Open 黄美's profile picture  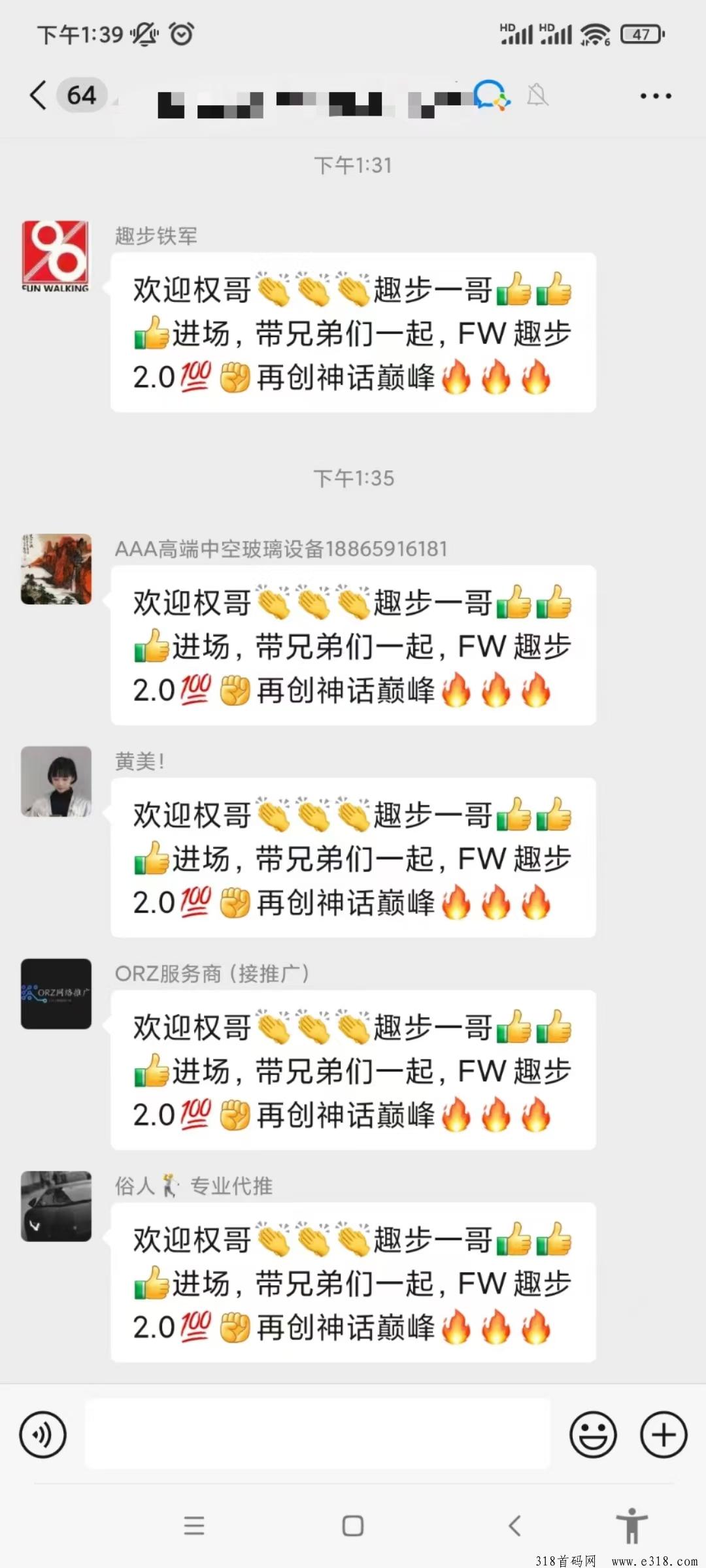click(x=56, y=781)
